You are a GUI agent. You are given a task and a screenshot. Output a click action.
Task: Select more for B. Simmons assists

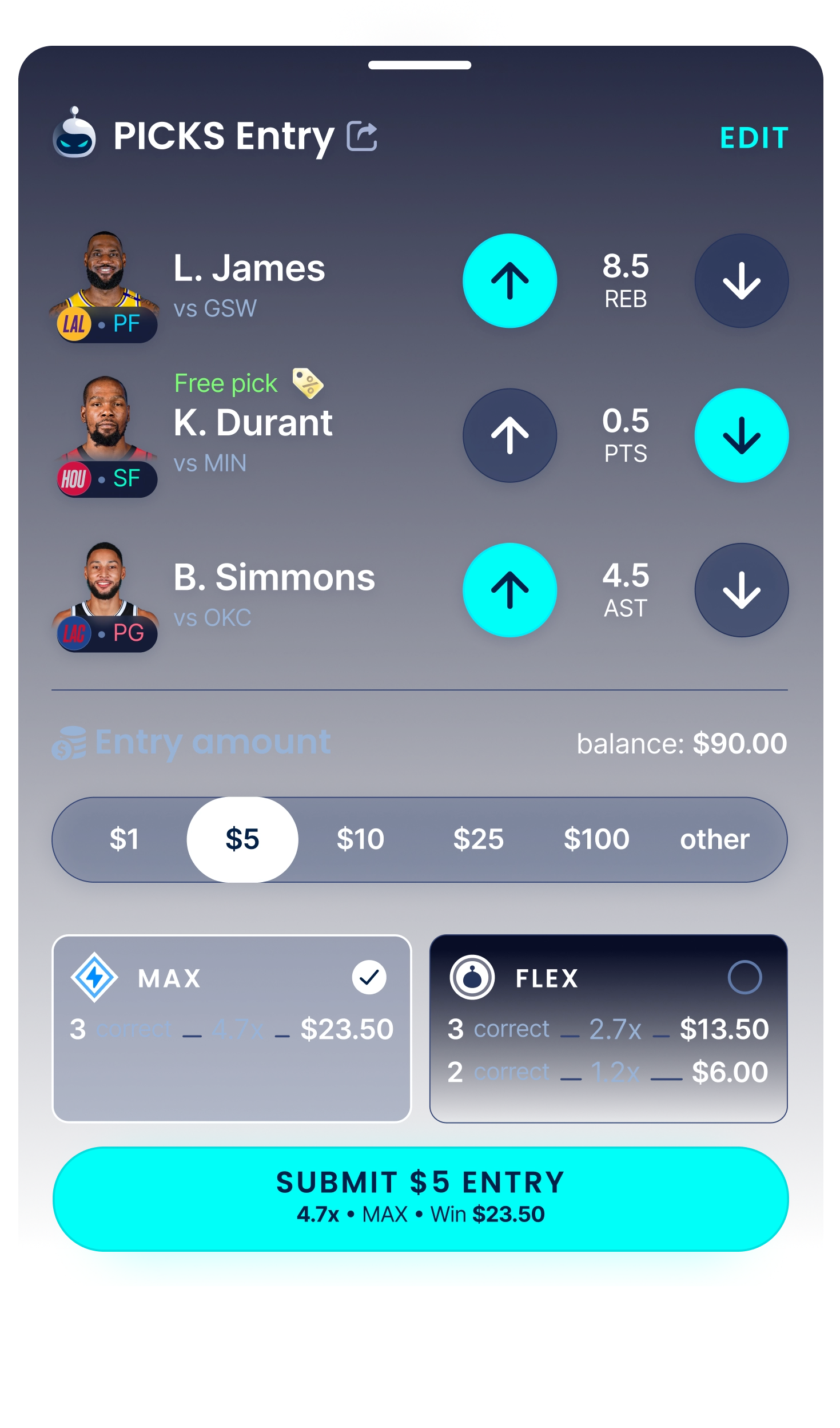click(x=509, y=590)
